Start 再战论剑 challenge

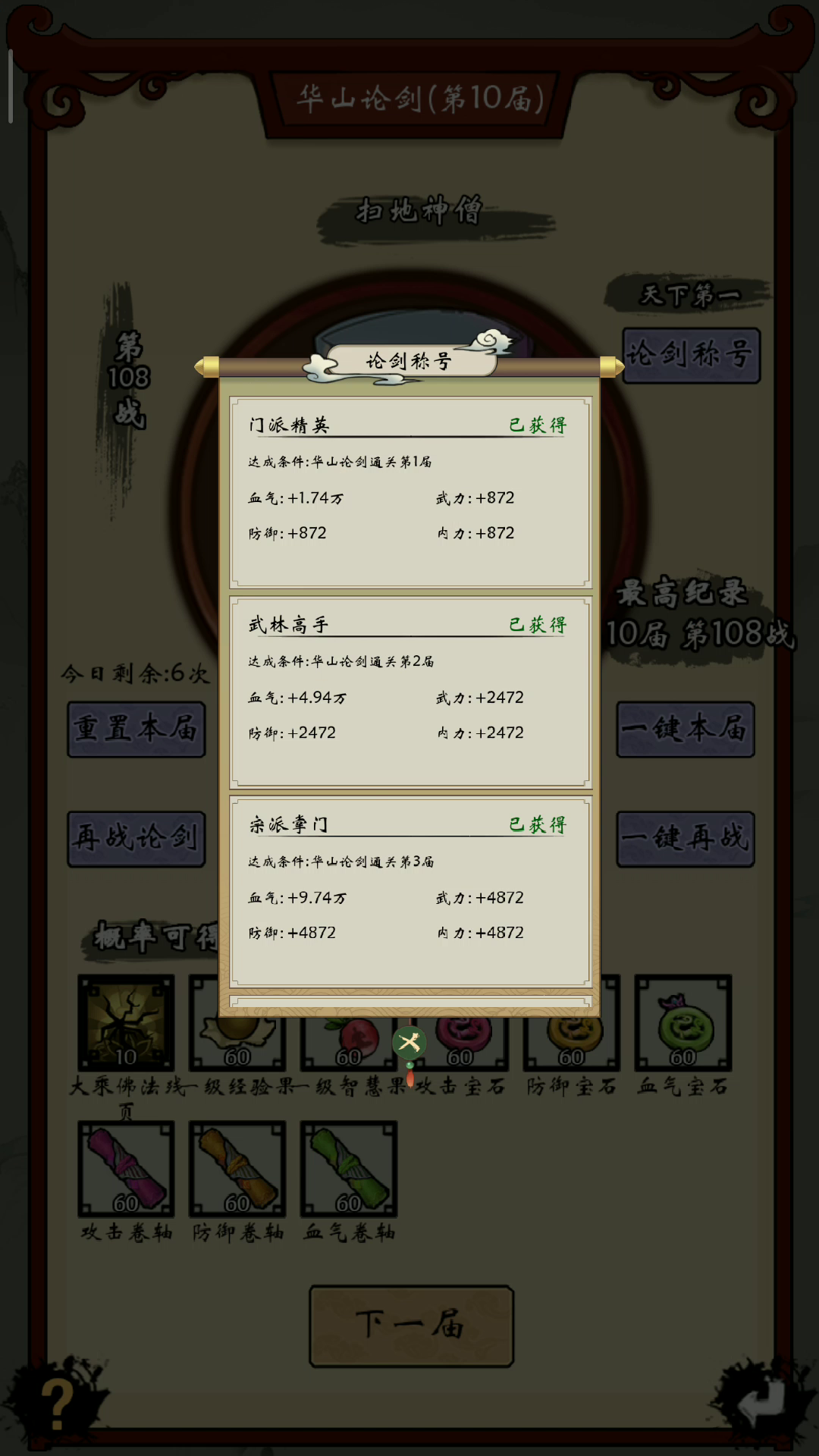(136, 838)
